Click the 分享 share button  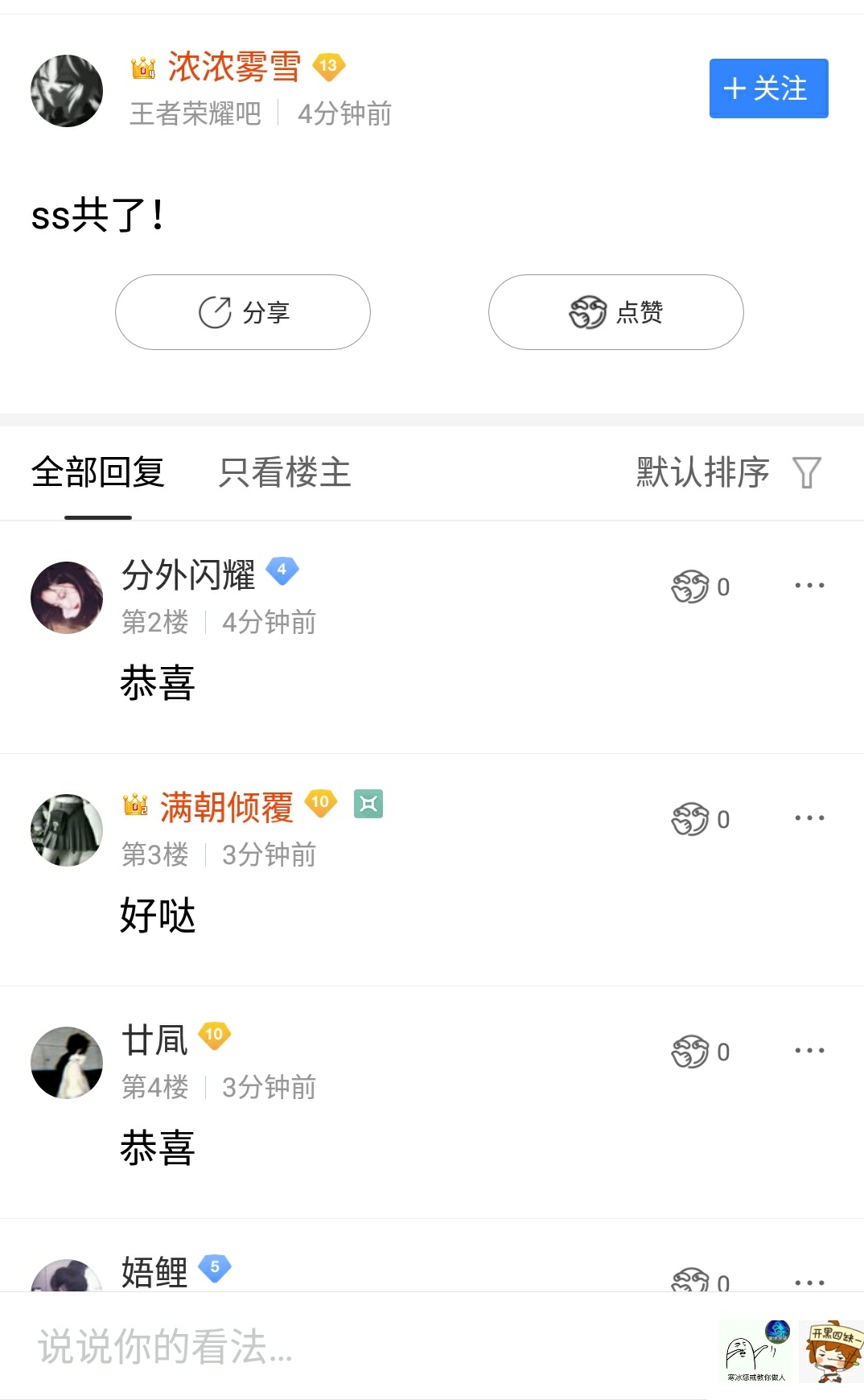[243, 312]
